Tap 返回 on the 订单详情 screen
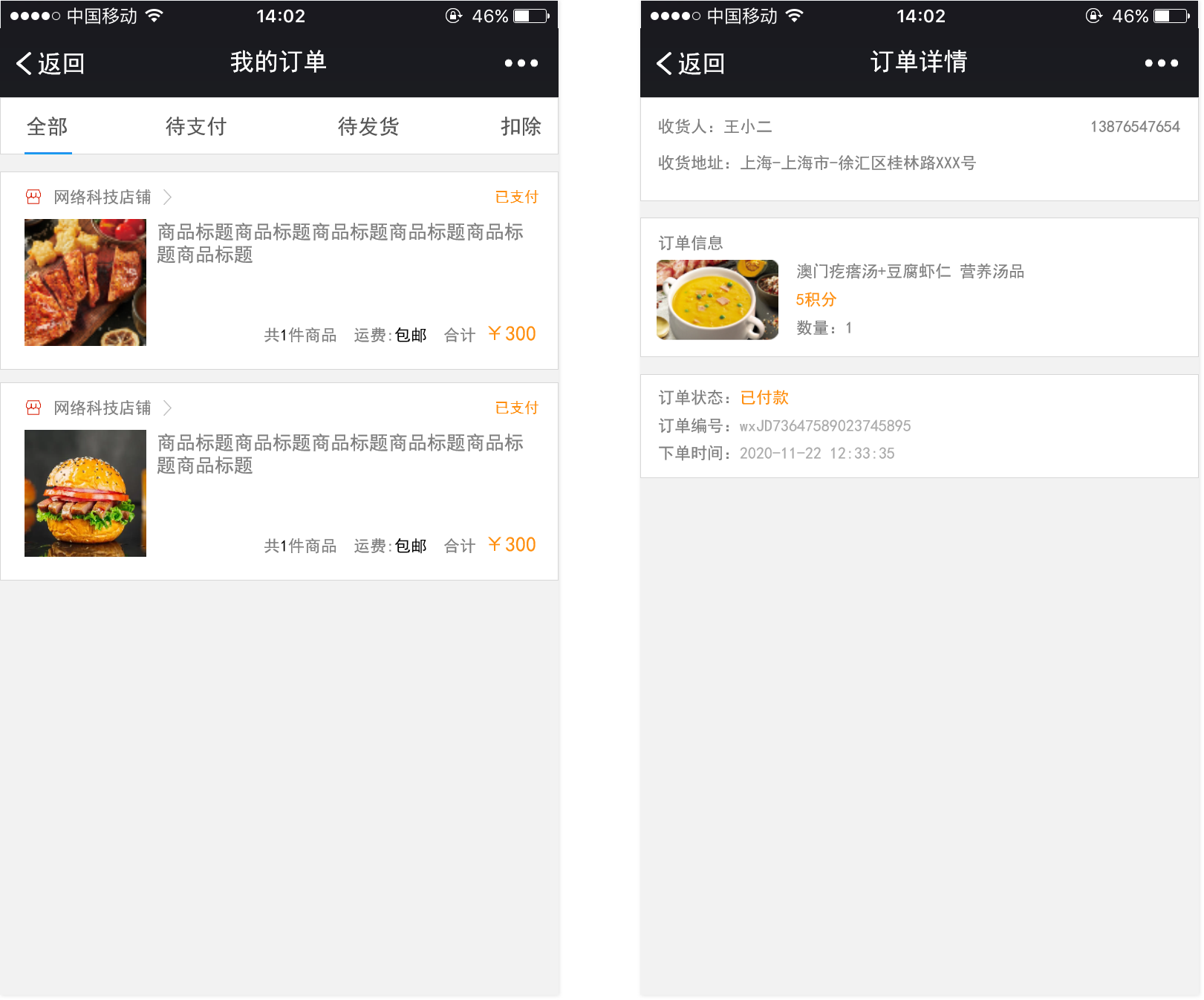 pyautogui.click(x=691, y=64)
